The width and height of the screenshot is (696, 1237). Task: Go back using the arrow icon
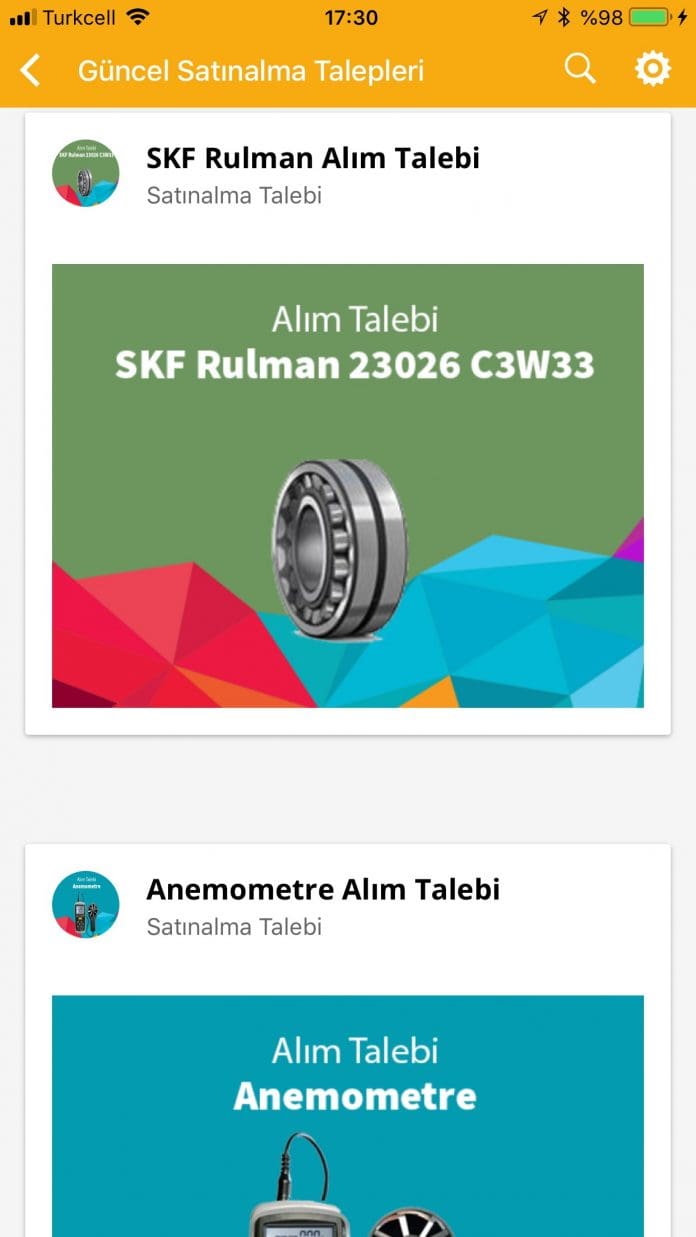tap(31, 71)
